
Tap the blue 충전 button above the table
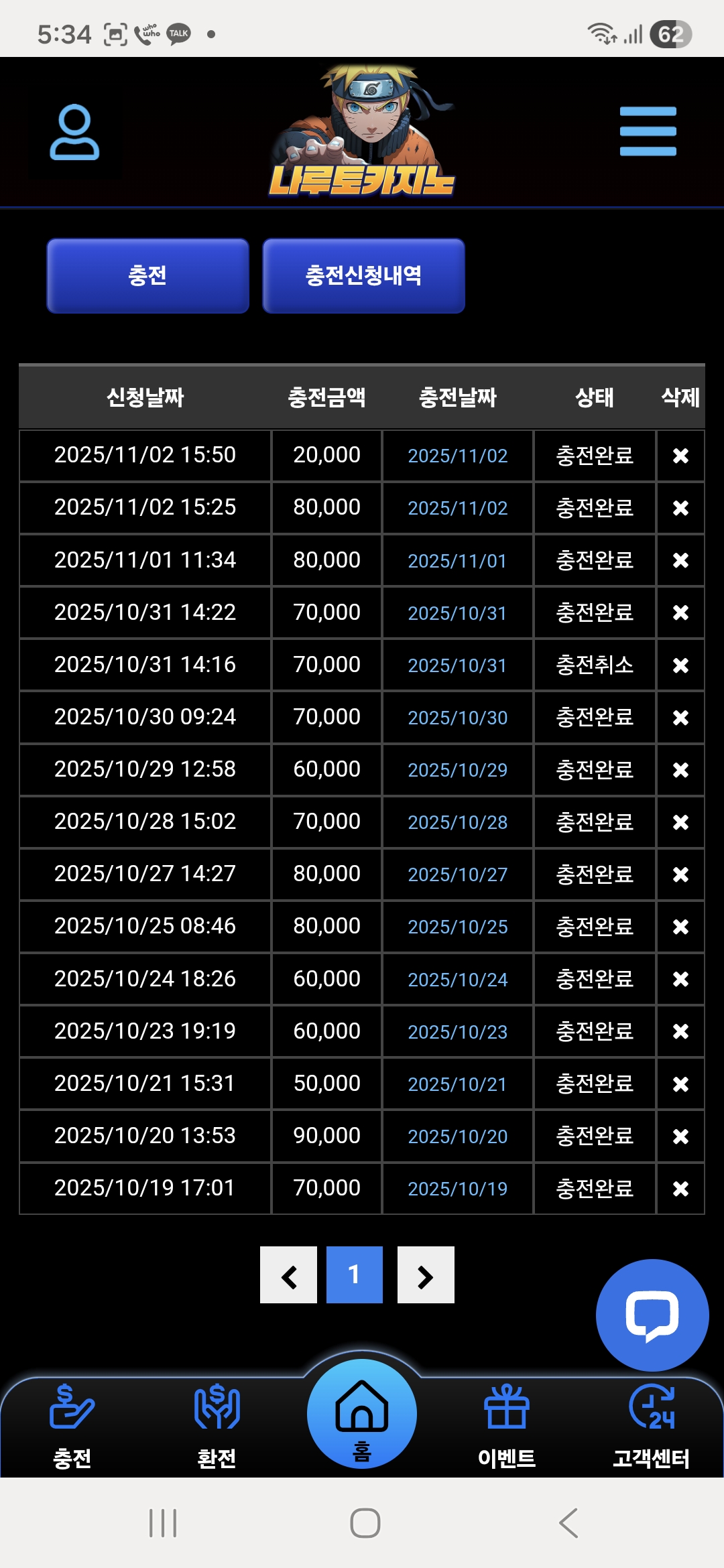click(147, 275)
